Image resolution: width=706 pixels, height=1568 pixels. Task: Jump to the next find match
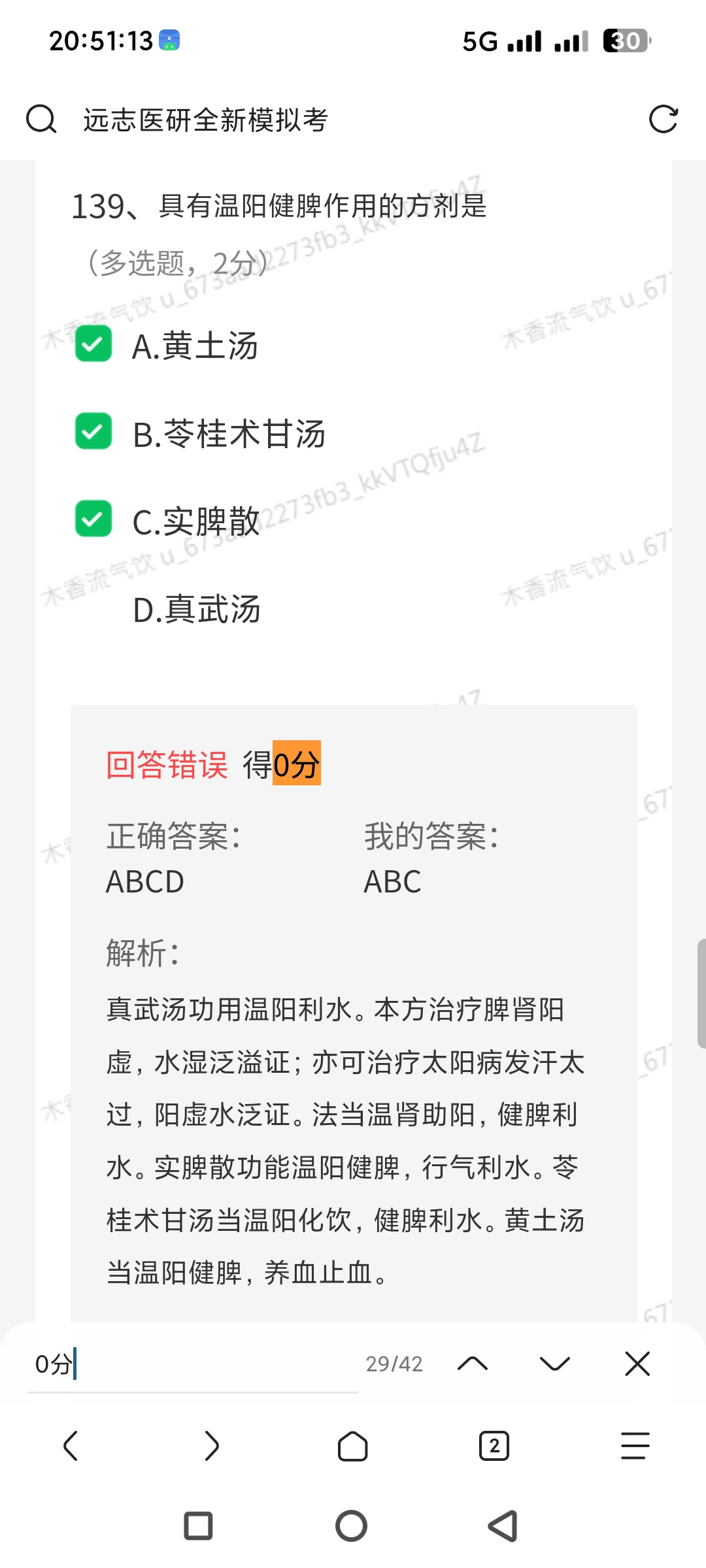555,1364
